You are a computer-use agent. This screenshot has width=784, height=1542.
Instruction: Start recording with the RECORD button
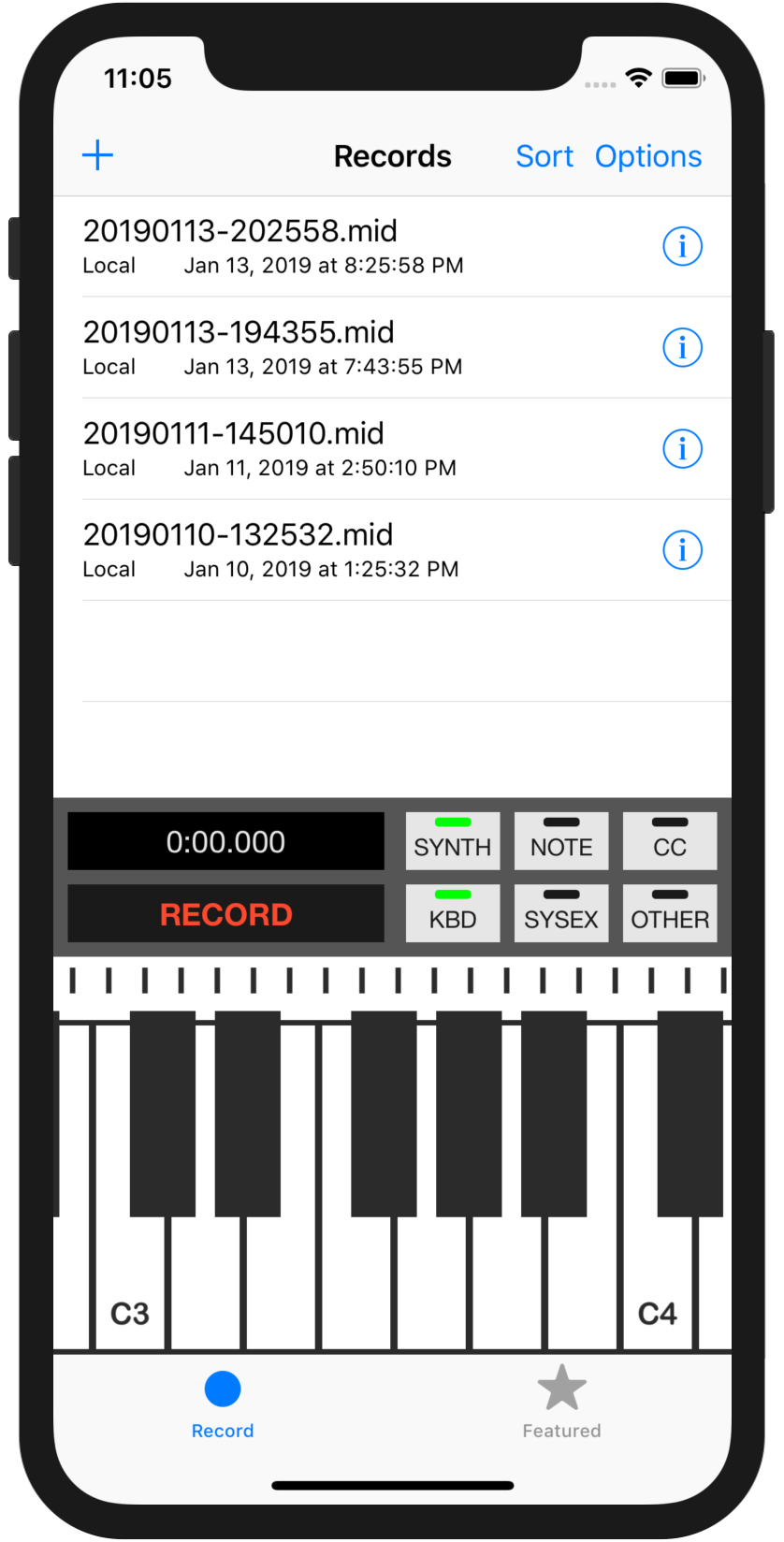tap(226, 914)
